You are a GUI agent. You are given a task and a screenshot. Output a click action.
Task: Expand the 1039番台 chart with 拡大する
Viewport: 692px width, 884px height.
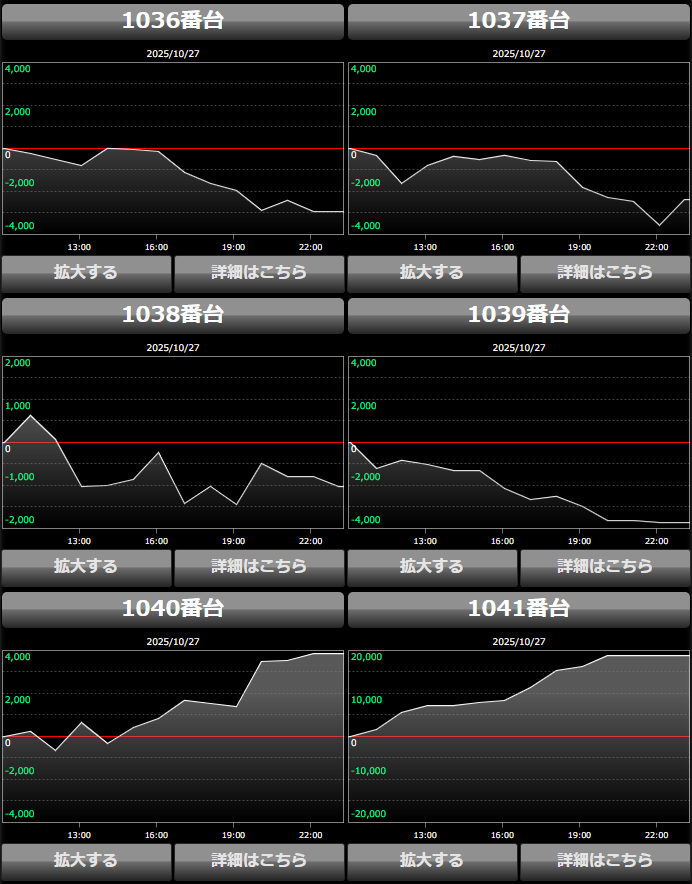click(432, 566)
